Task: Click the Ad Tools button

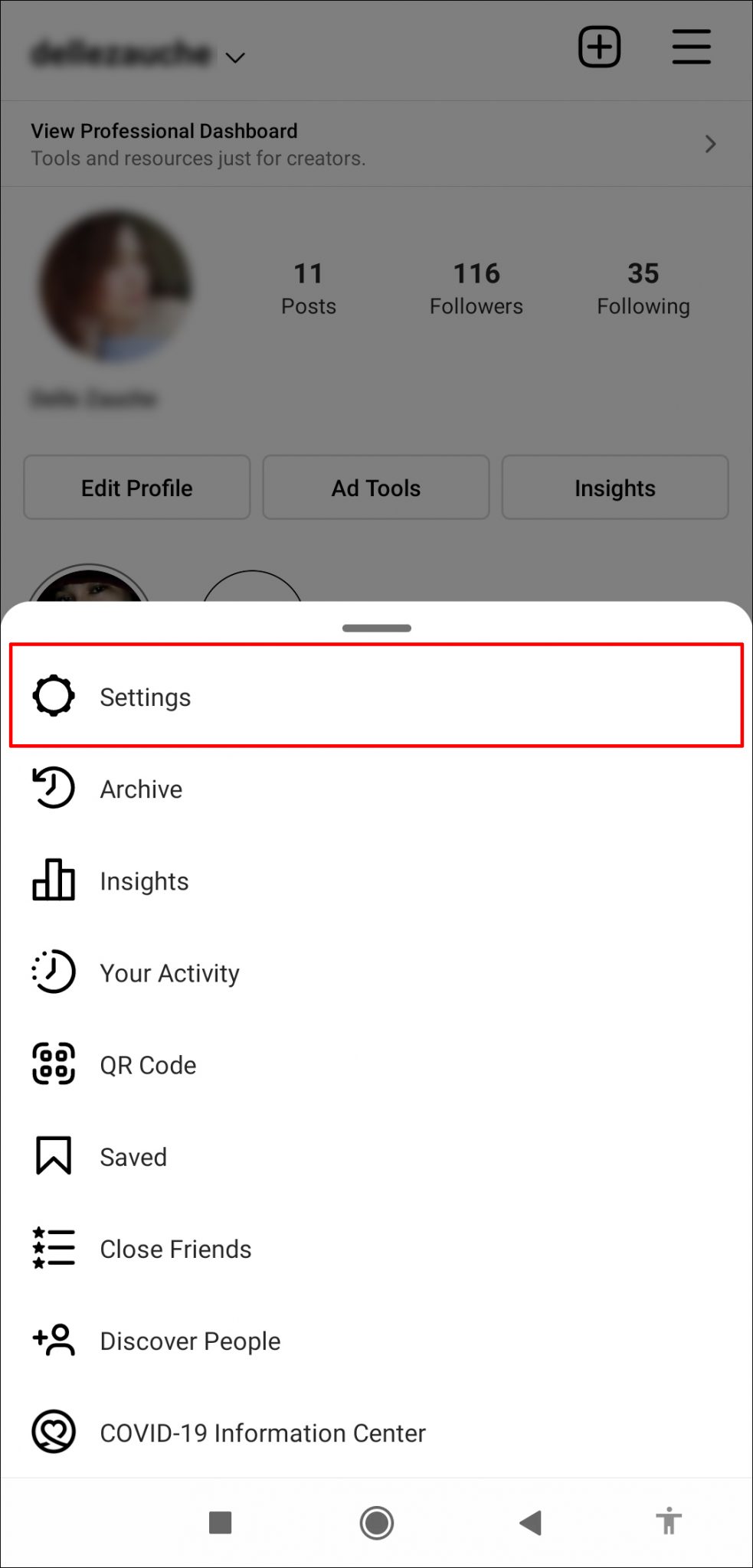Action: coord(375,488)
